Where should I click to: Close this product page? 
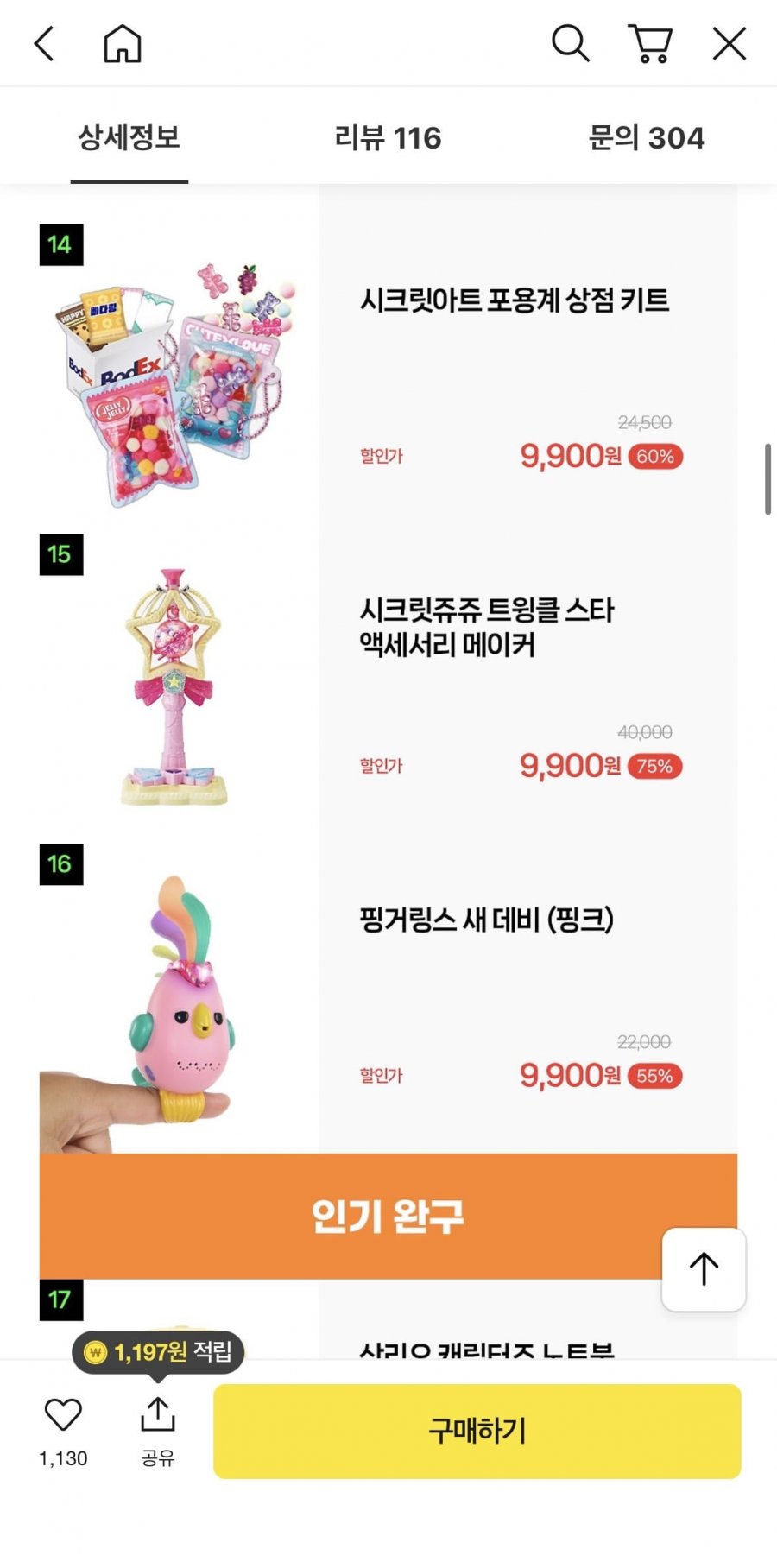730,43
